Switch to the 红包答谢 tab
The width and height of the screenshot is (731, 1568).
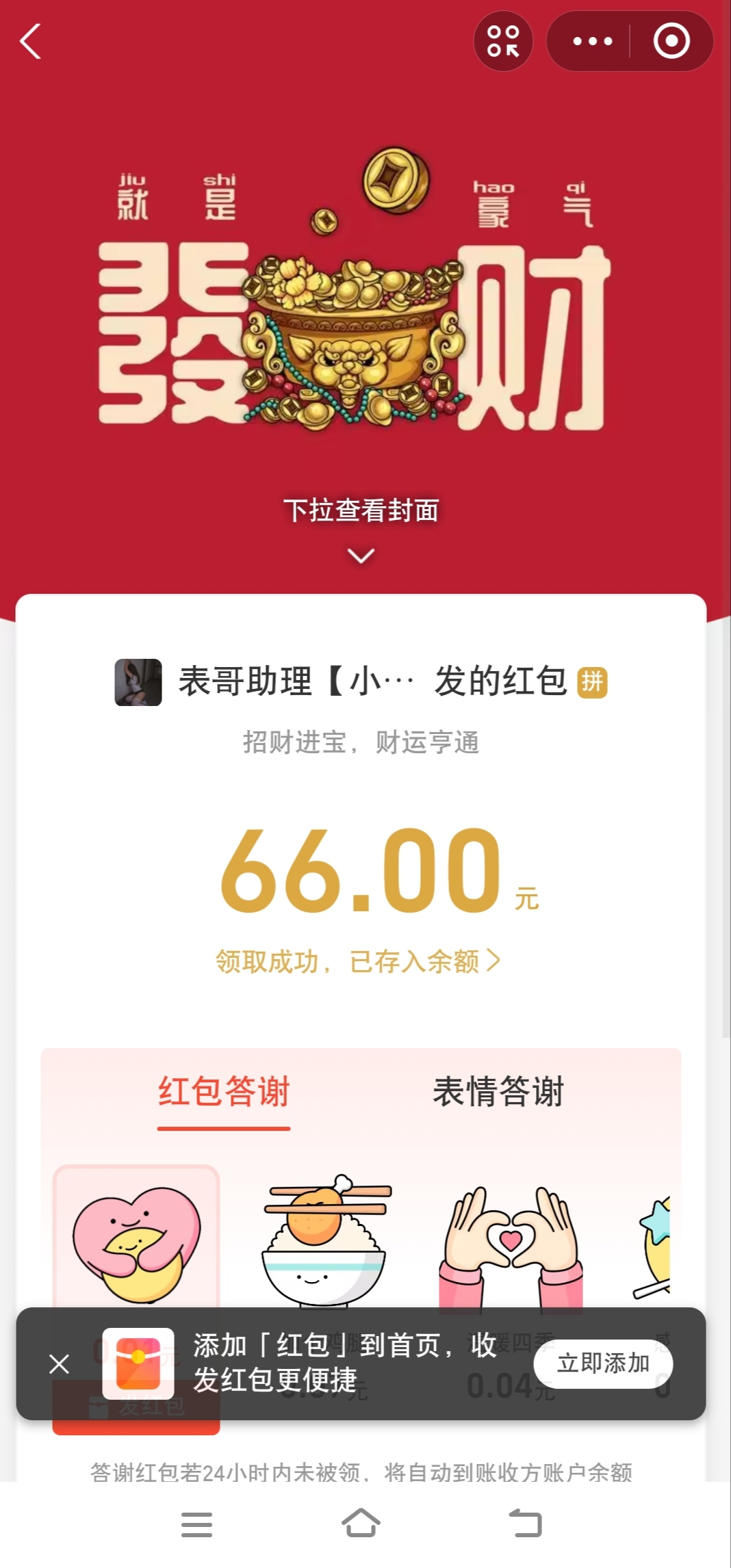pos(224,1091)
